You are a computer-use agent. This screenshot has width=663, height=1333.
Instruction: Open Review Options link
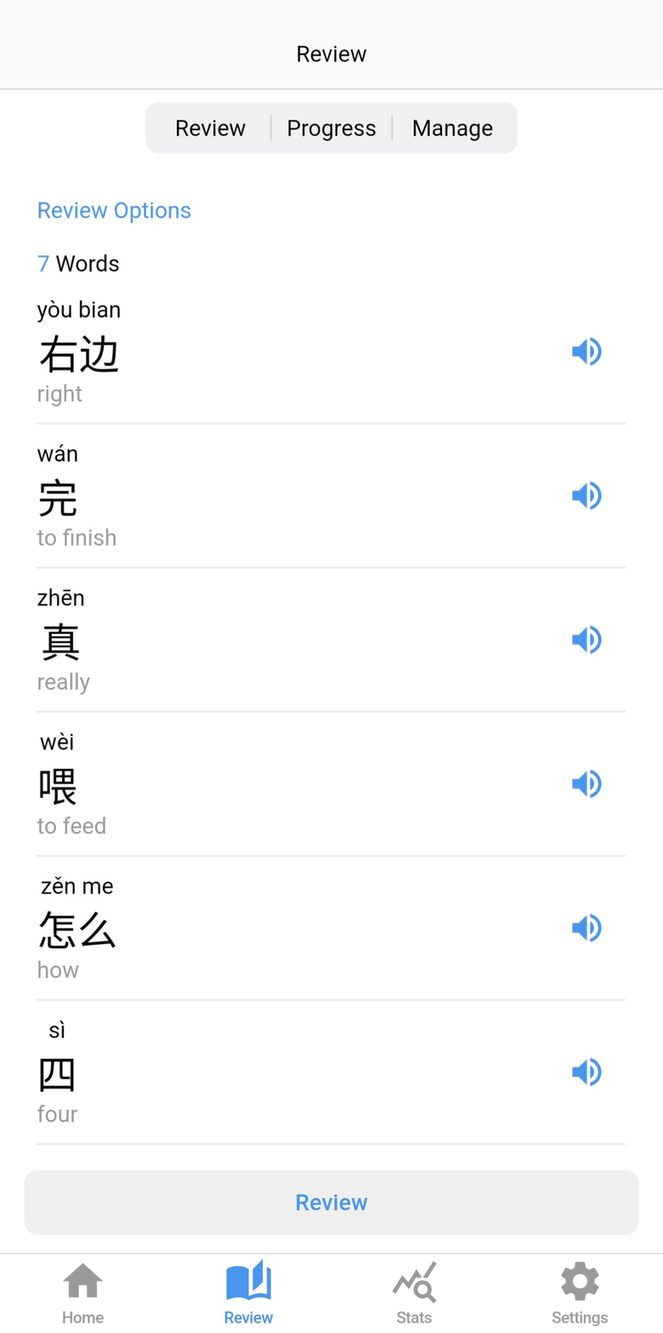tap(114, 210)
